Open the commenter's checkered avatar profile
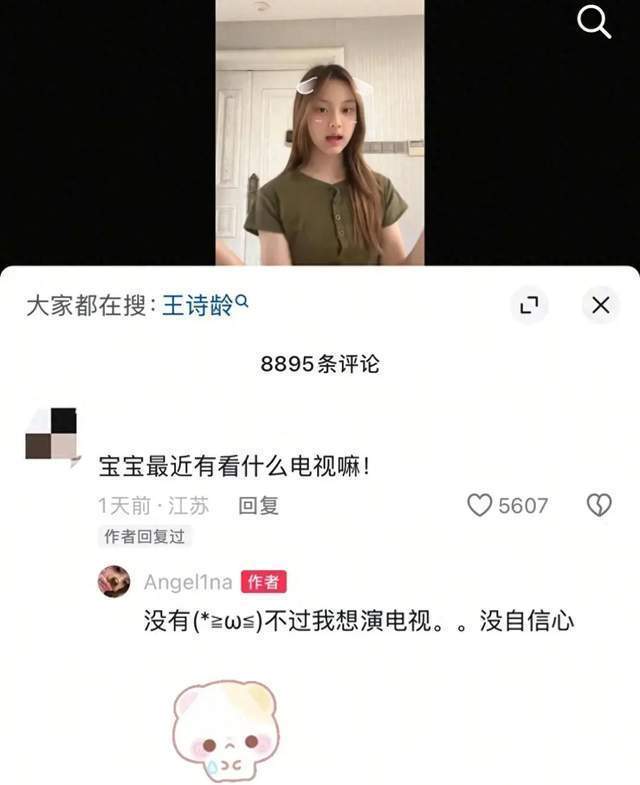The width and height of the screenshot is (640, 785). click(51, 434)
